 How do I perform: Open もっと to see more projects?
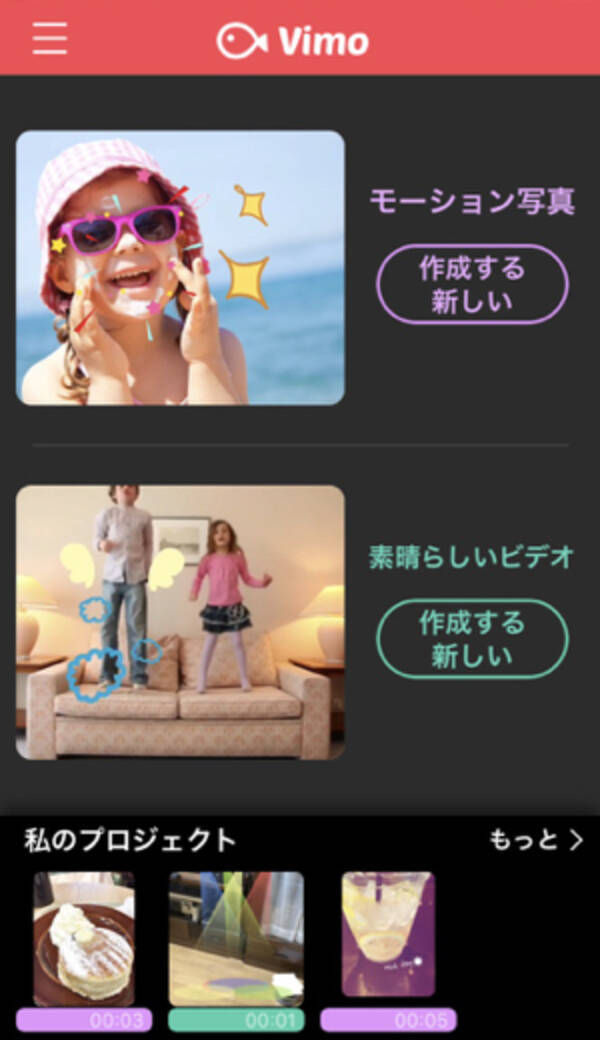click(x=535, y=840)
